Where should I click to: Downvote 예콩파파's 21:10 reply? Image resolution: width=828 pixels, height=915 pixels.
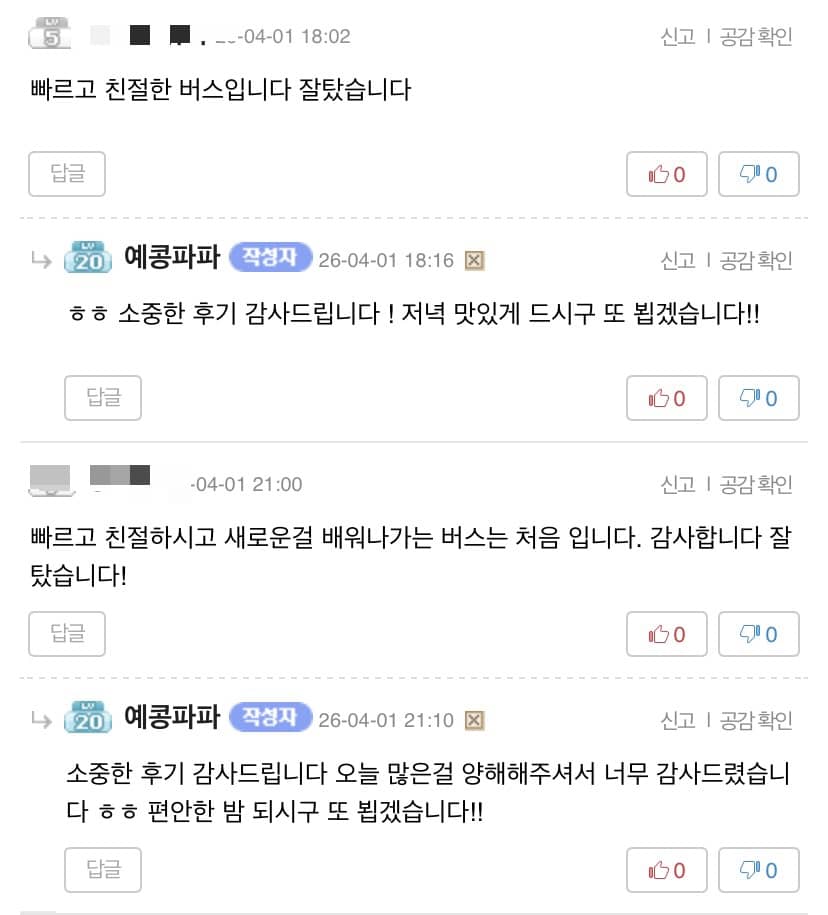click(758, 870)
